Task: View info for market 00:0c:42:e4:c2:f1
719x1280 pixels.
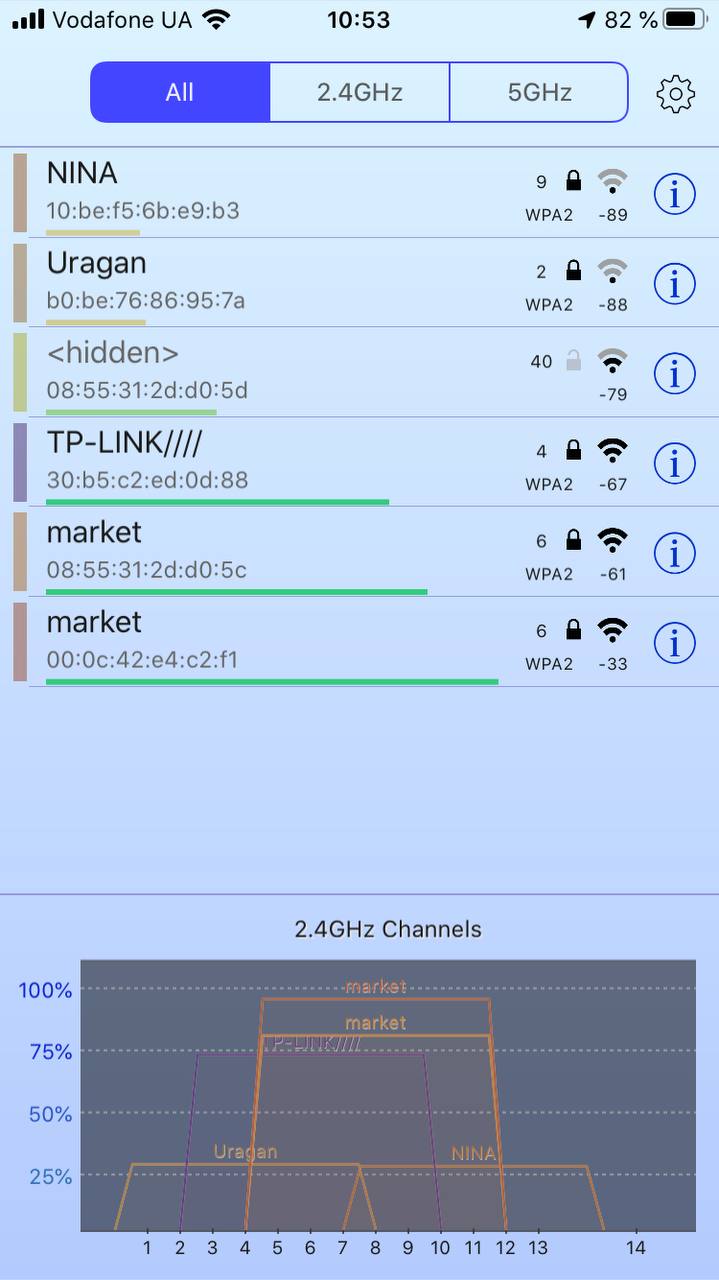Action: (x=674, y=643)
